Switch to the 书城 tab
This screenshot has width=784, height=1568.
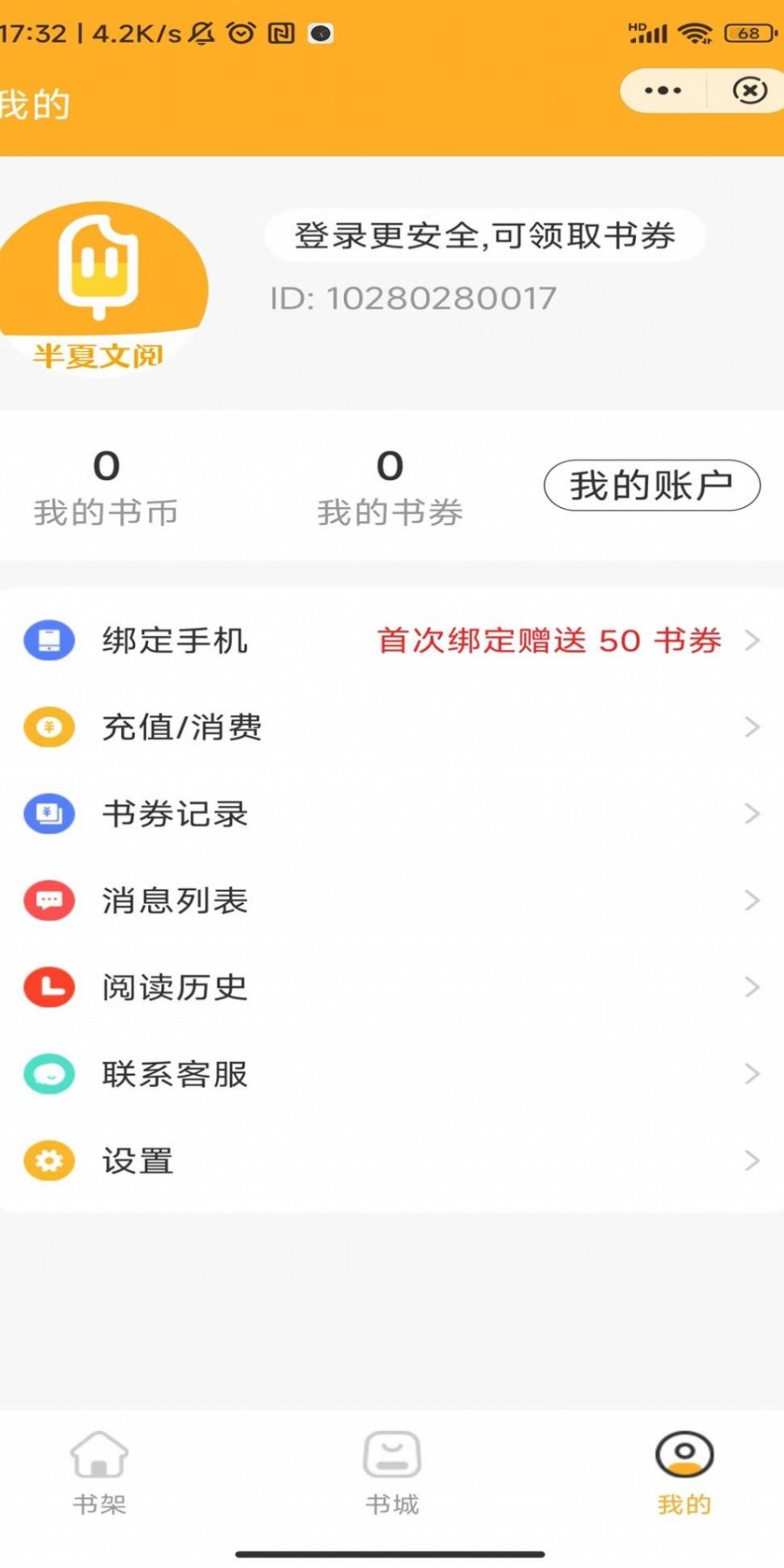coord(392,1473)
